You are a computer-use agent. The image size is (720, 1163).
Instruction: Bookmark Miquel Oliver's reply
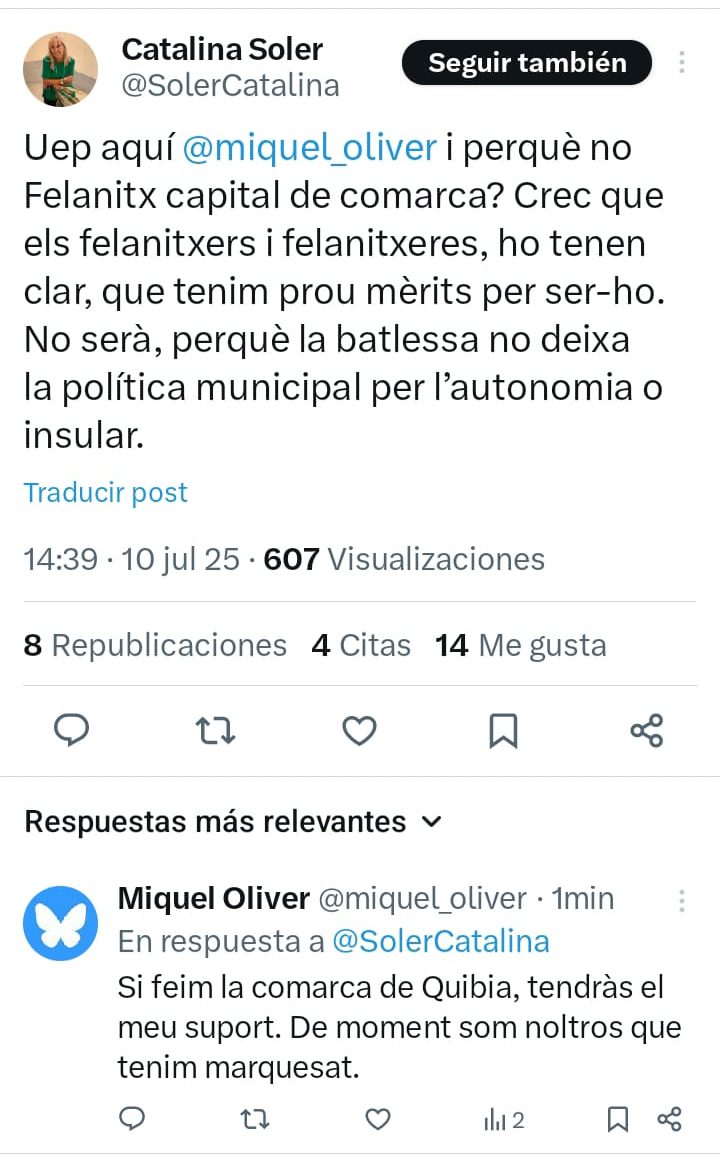click(618, 1120)
